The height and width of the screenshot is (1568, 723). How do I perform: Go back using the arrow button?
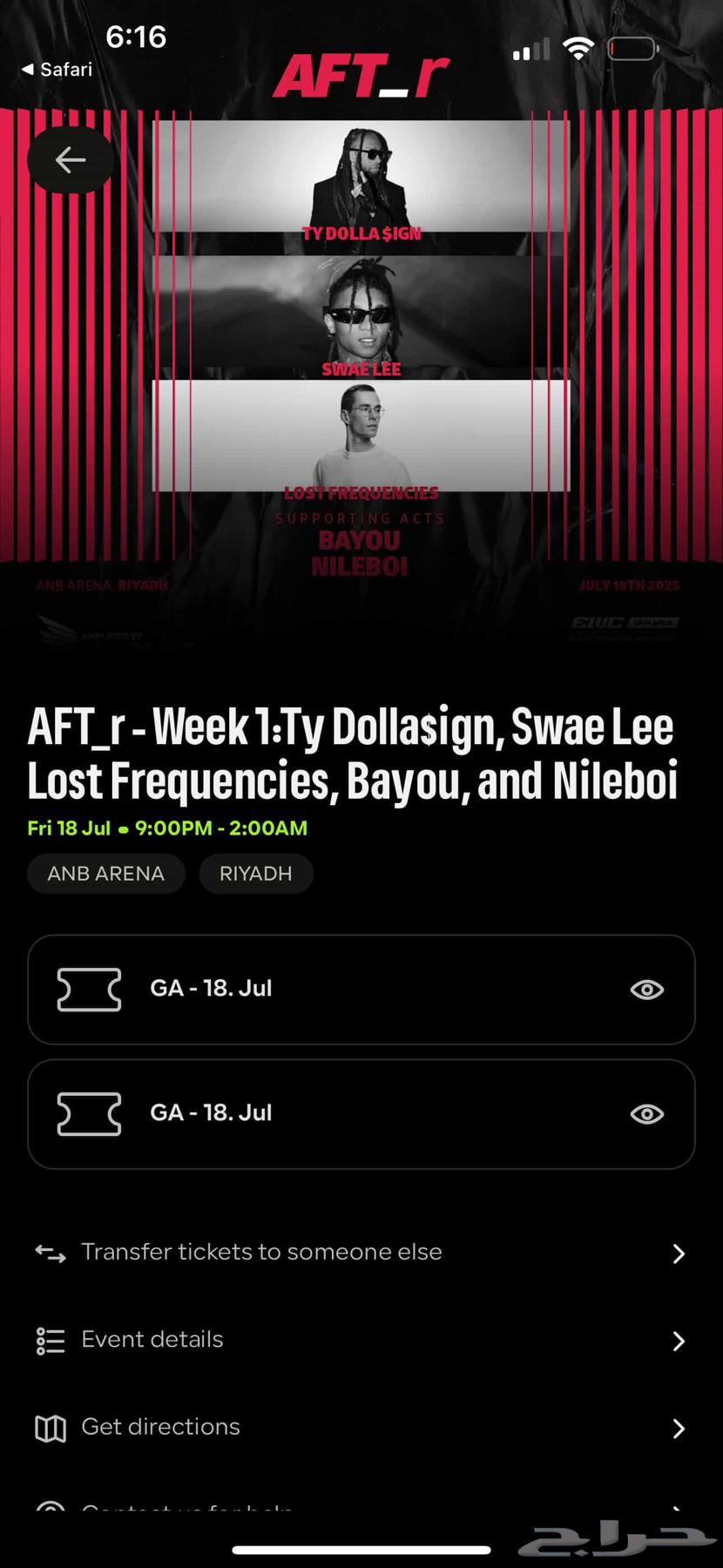(70, 159)
